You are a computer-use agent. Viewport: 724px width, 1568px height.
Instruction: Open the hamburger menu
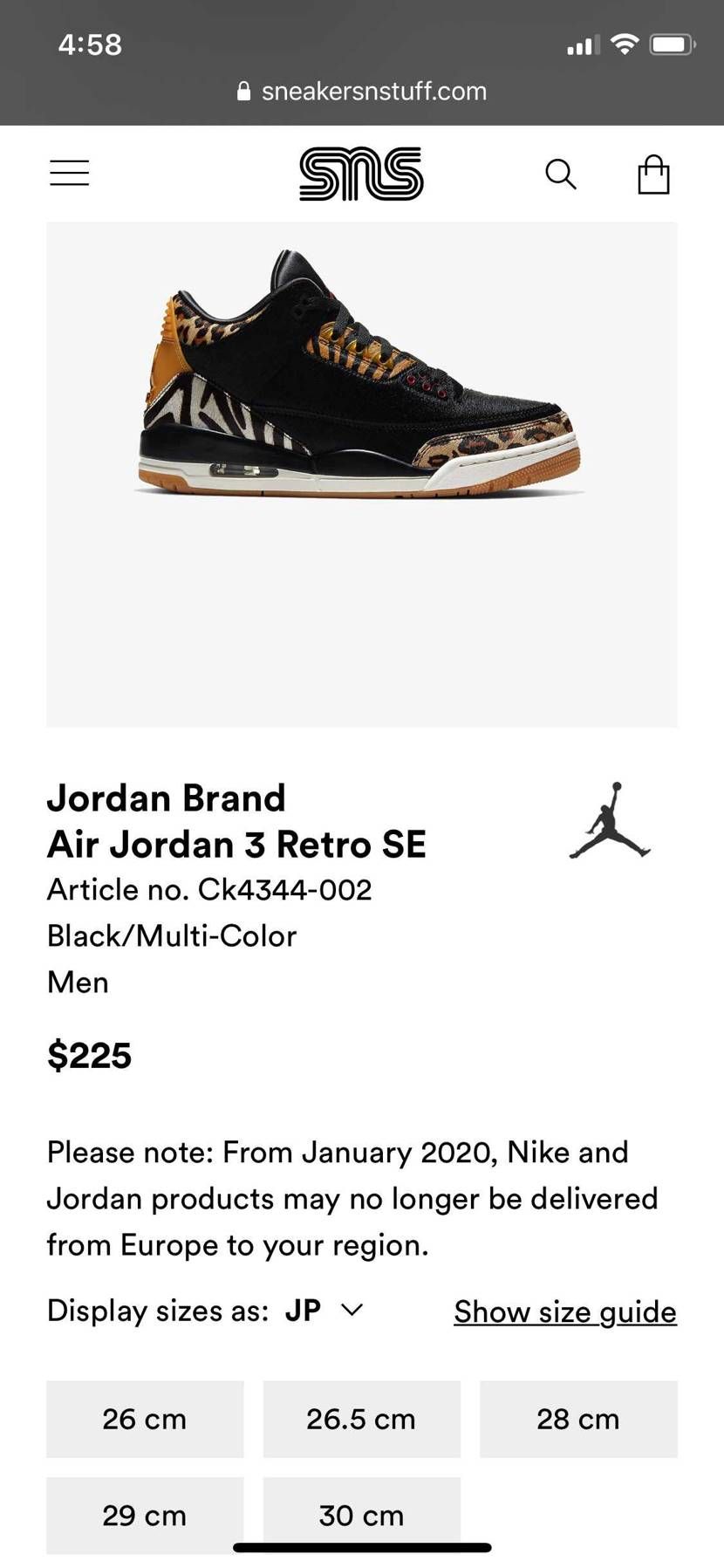(x=69, y=173)
